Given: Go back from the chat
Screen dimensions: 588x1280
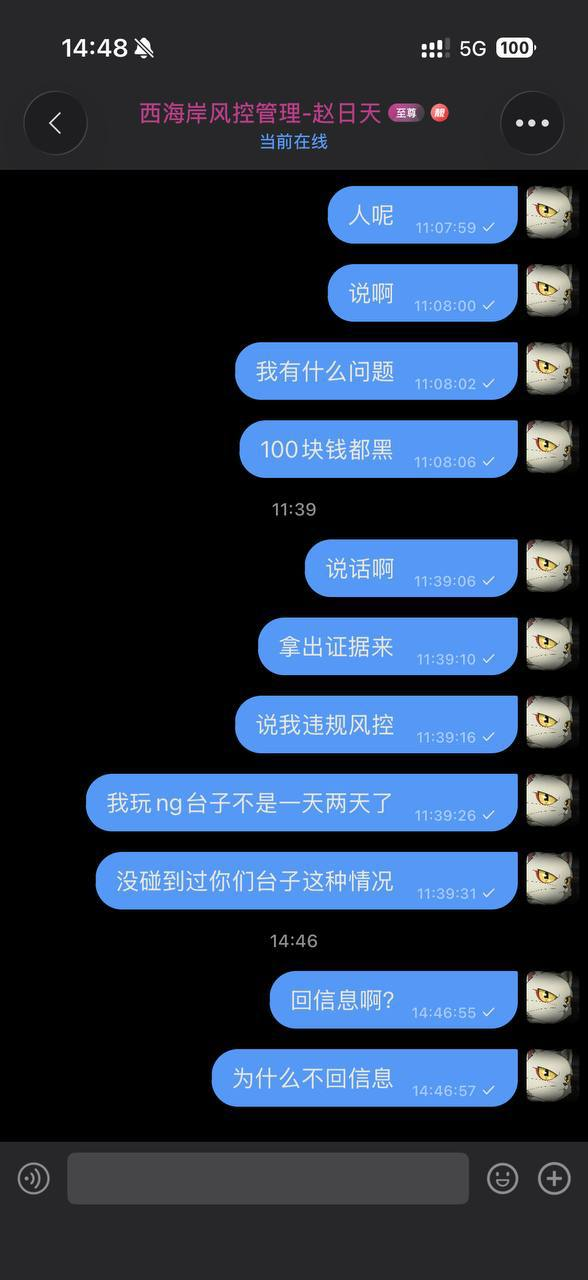Looking at the screenshot, I should (x=55, y=123).
